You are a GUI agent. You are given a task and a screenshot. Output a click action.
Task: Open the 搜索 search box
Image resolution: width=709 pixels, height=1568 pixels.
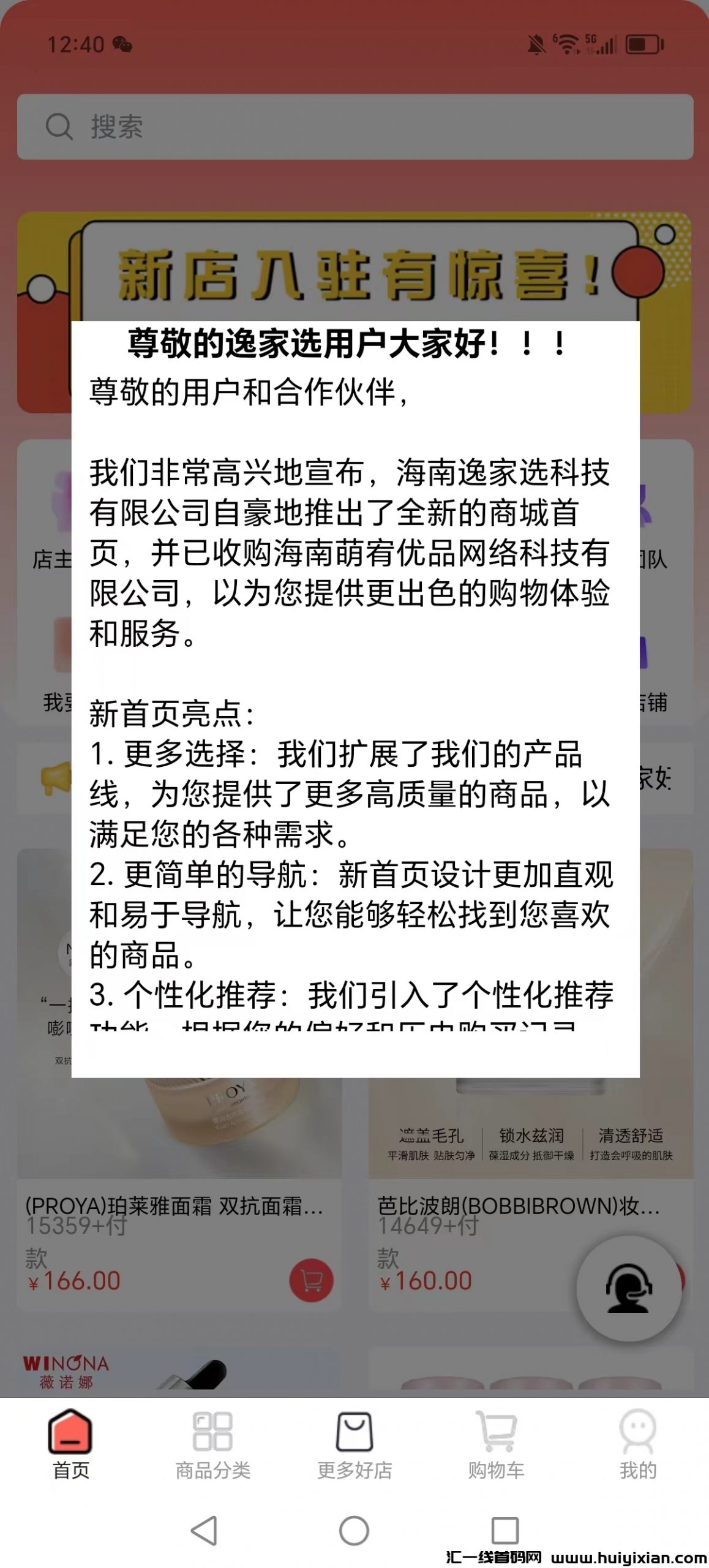(354, 127)
